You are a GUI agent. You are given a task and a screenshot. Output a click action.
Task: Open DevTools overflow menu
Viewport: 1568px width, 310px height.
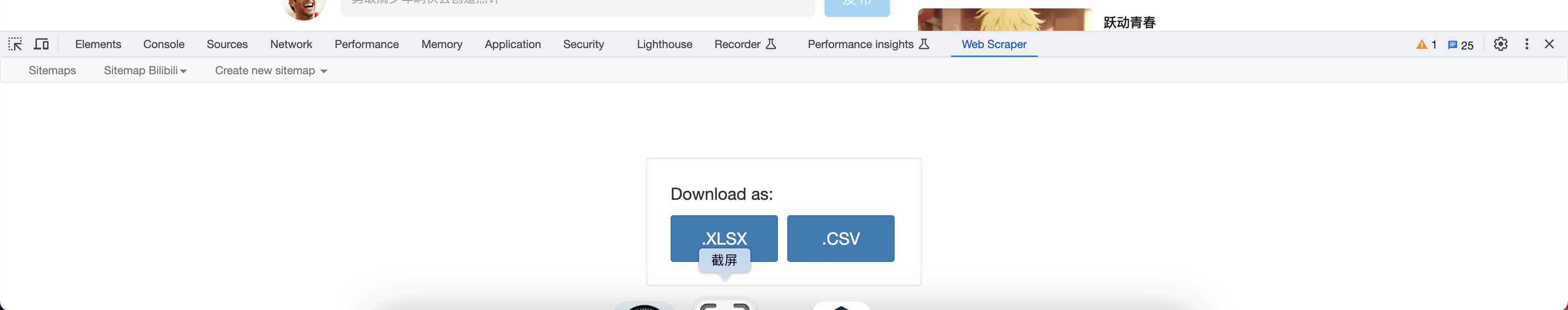coord(1526,44)
